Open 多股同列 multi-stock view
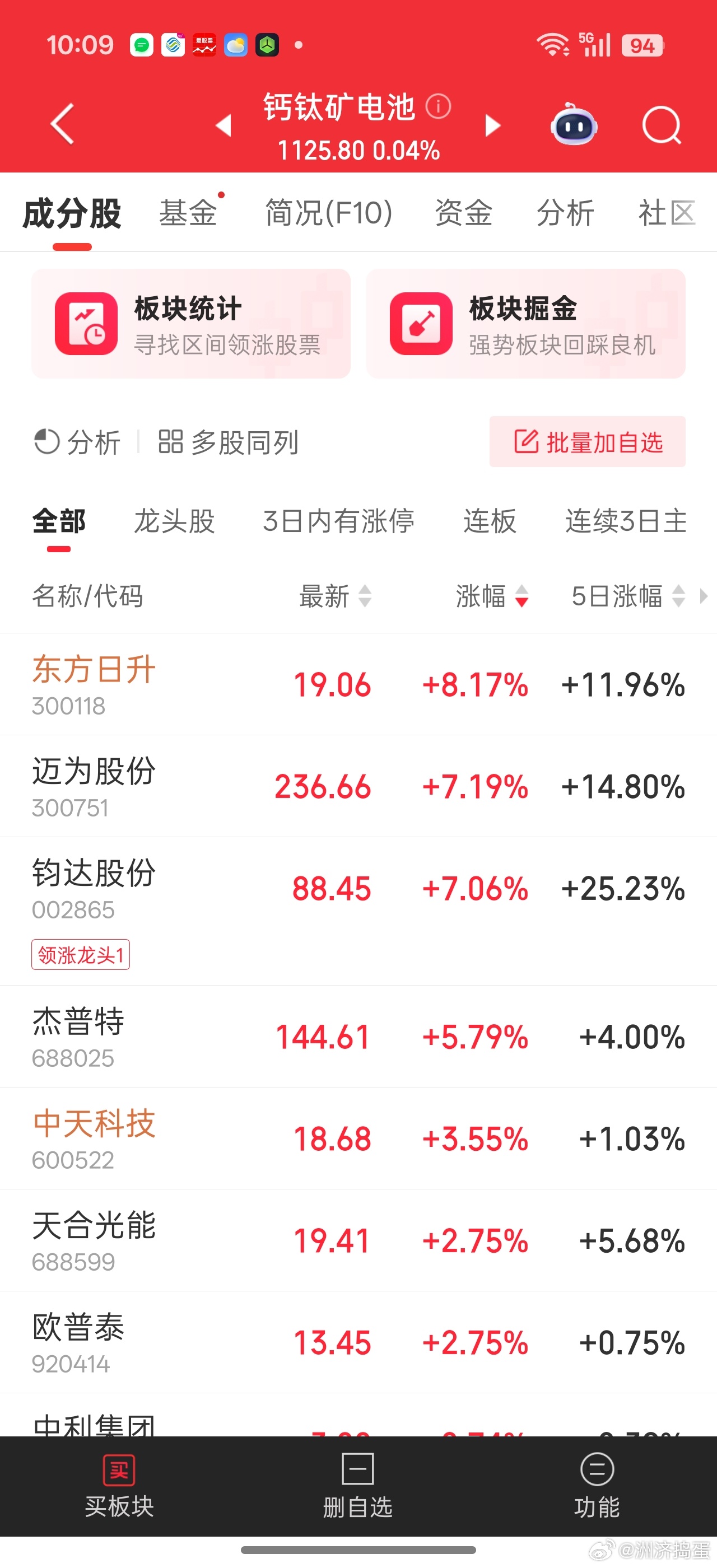 click(227, 442)
